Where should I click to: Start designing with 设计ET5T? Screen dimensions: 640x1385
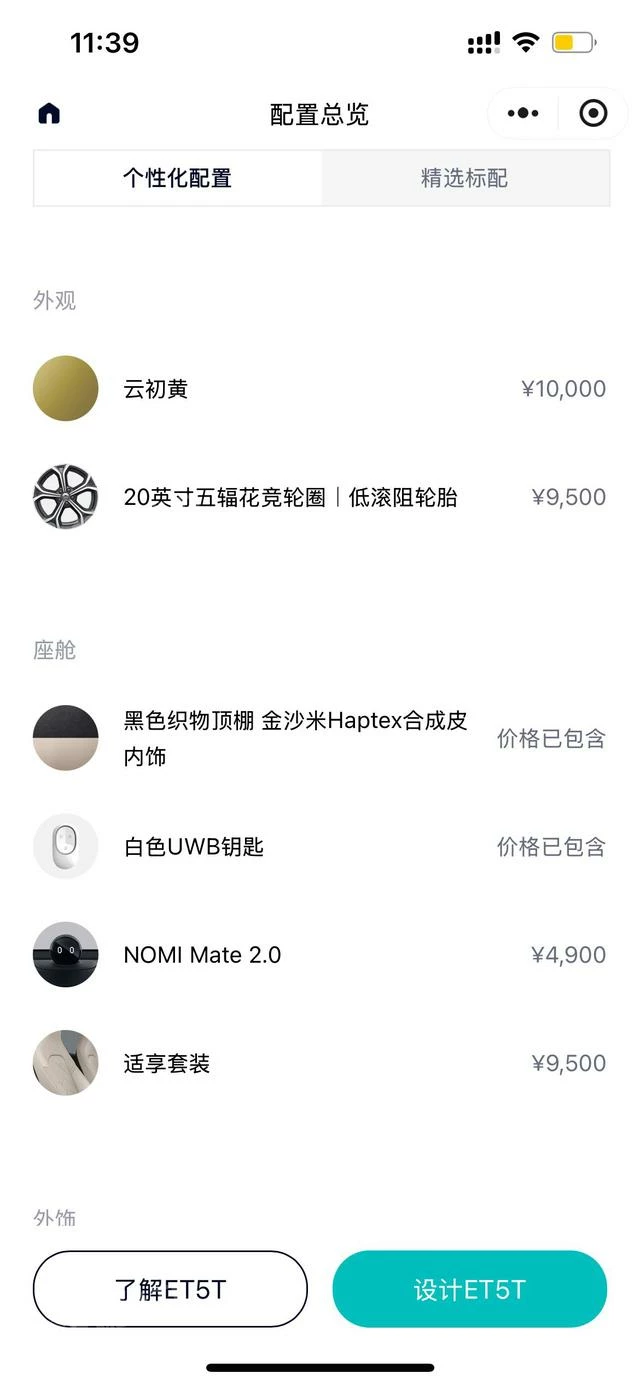[469, 1289]
